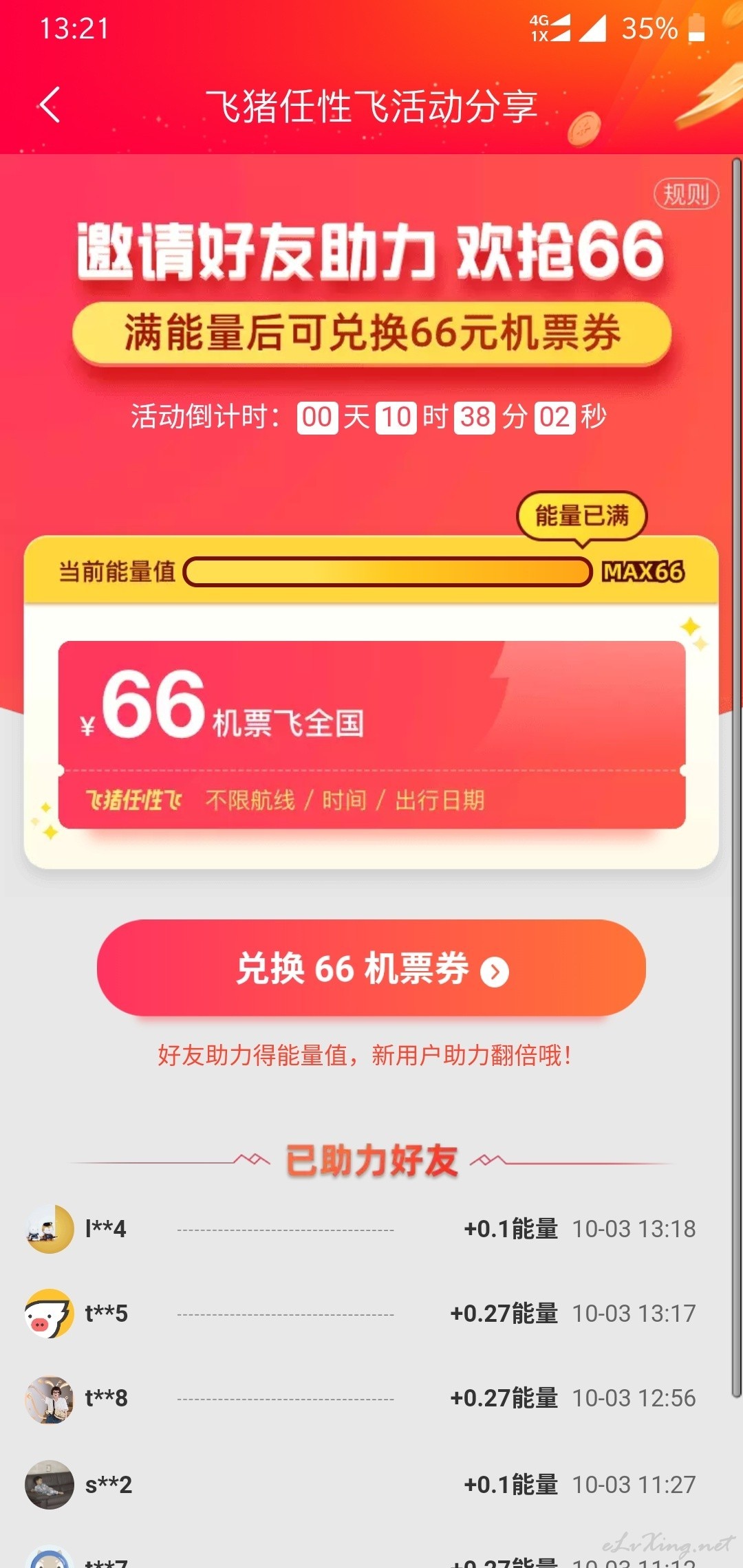Open the 规则 rules button
The width and height of the screenshot is (743, 1568).
(x=686, y=195)
